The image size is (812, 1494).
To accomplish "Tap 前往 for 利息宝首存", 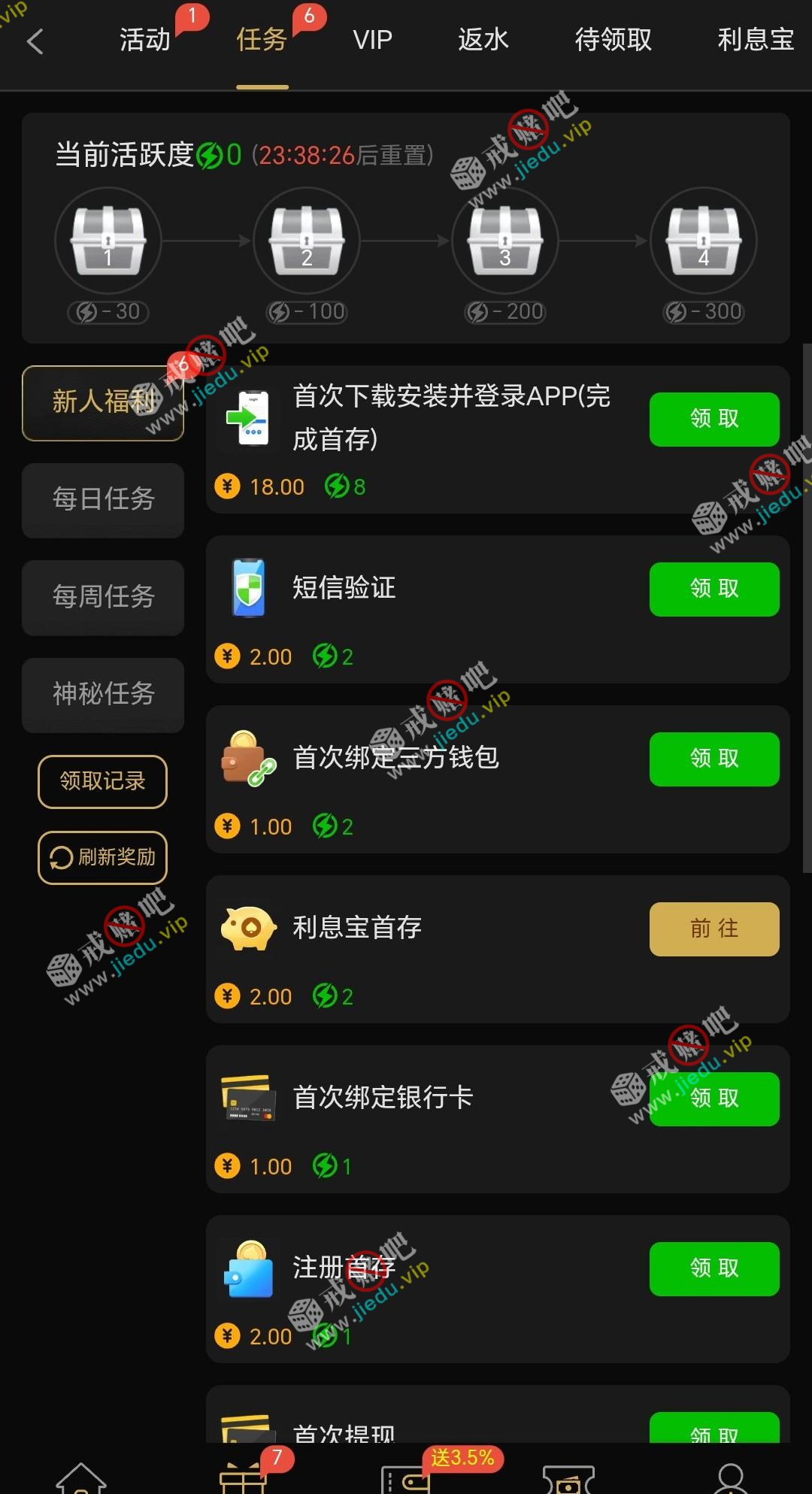I will pyautogui.click(x=714, y=929).
